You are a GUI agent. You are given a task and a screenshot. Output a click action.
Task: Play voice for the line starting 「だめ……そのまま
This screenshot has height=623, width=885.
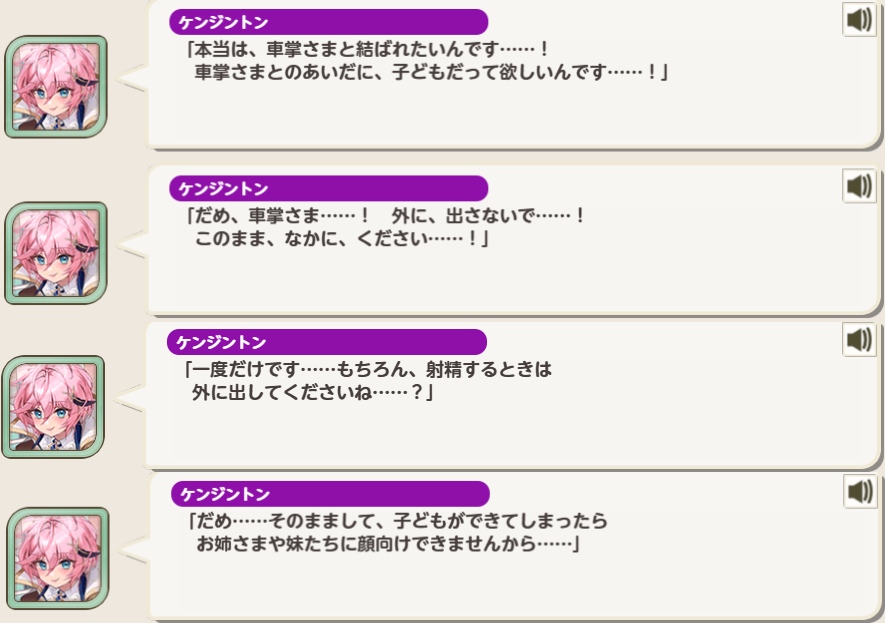pos(859,492)
